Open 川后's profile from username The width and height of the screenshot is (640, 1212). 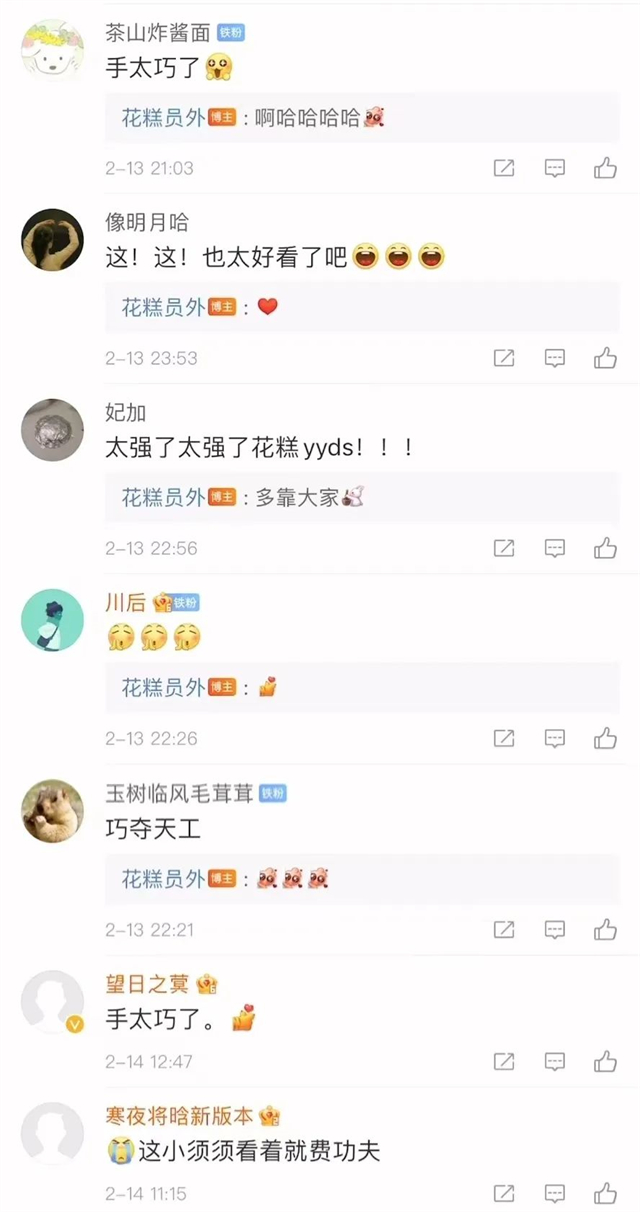126,602
